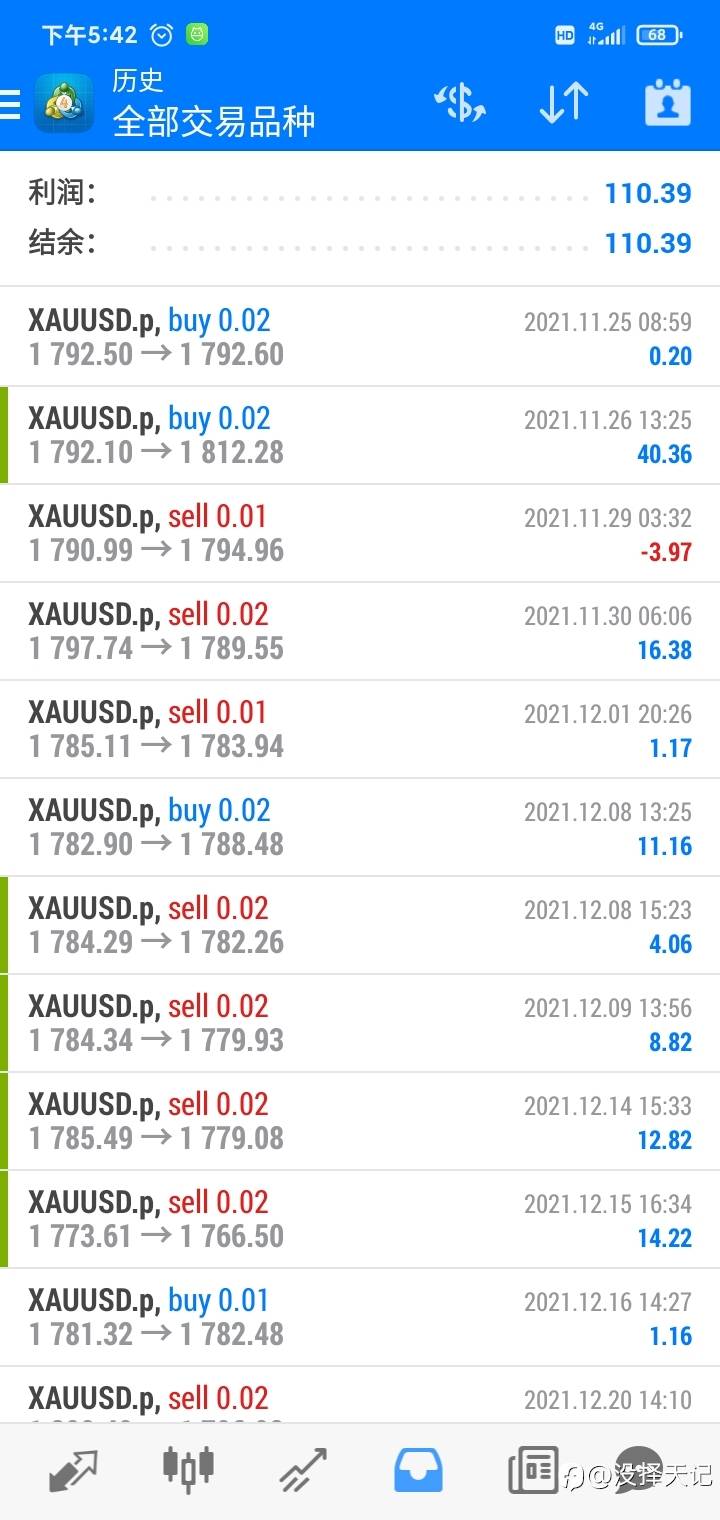
Task: Expand the 2021.12.15 16:34 sell trade
Action: click(360, 1219)
